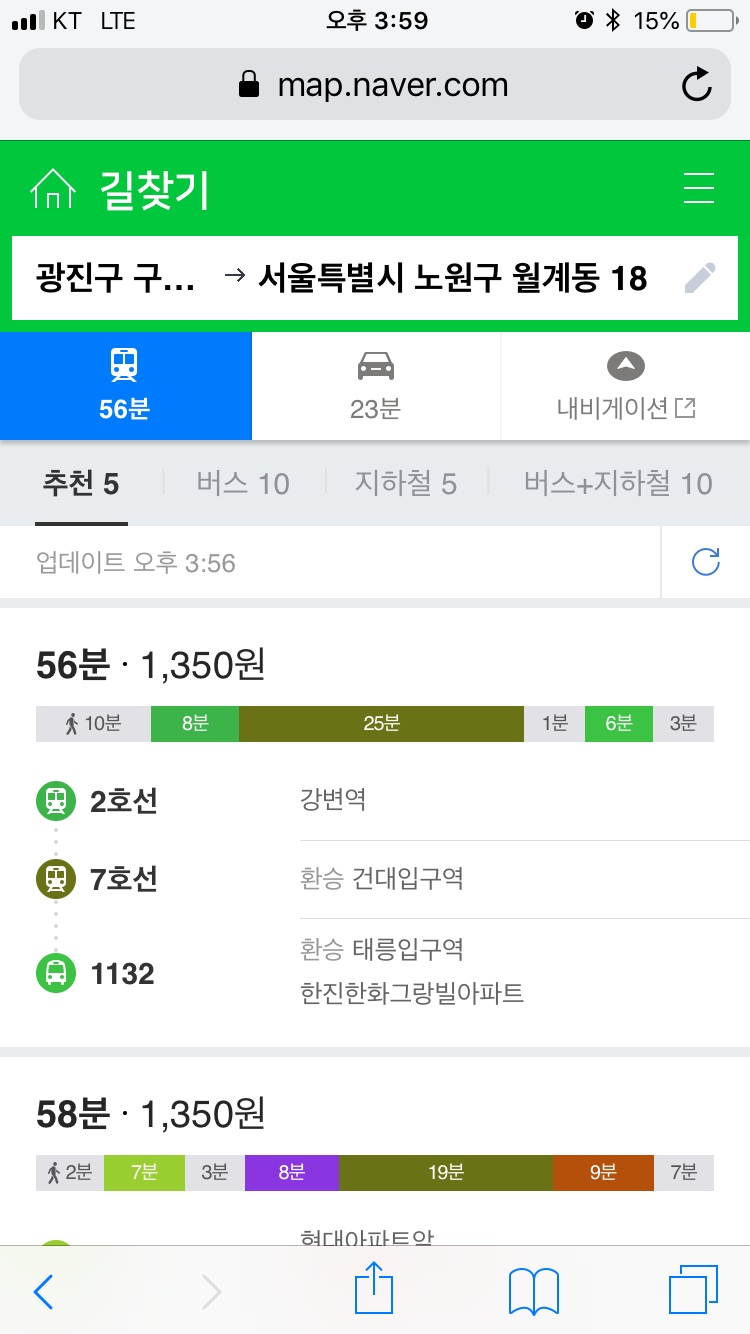Select the 추천 5 filter tab

(81, 484)
